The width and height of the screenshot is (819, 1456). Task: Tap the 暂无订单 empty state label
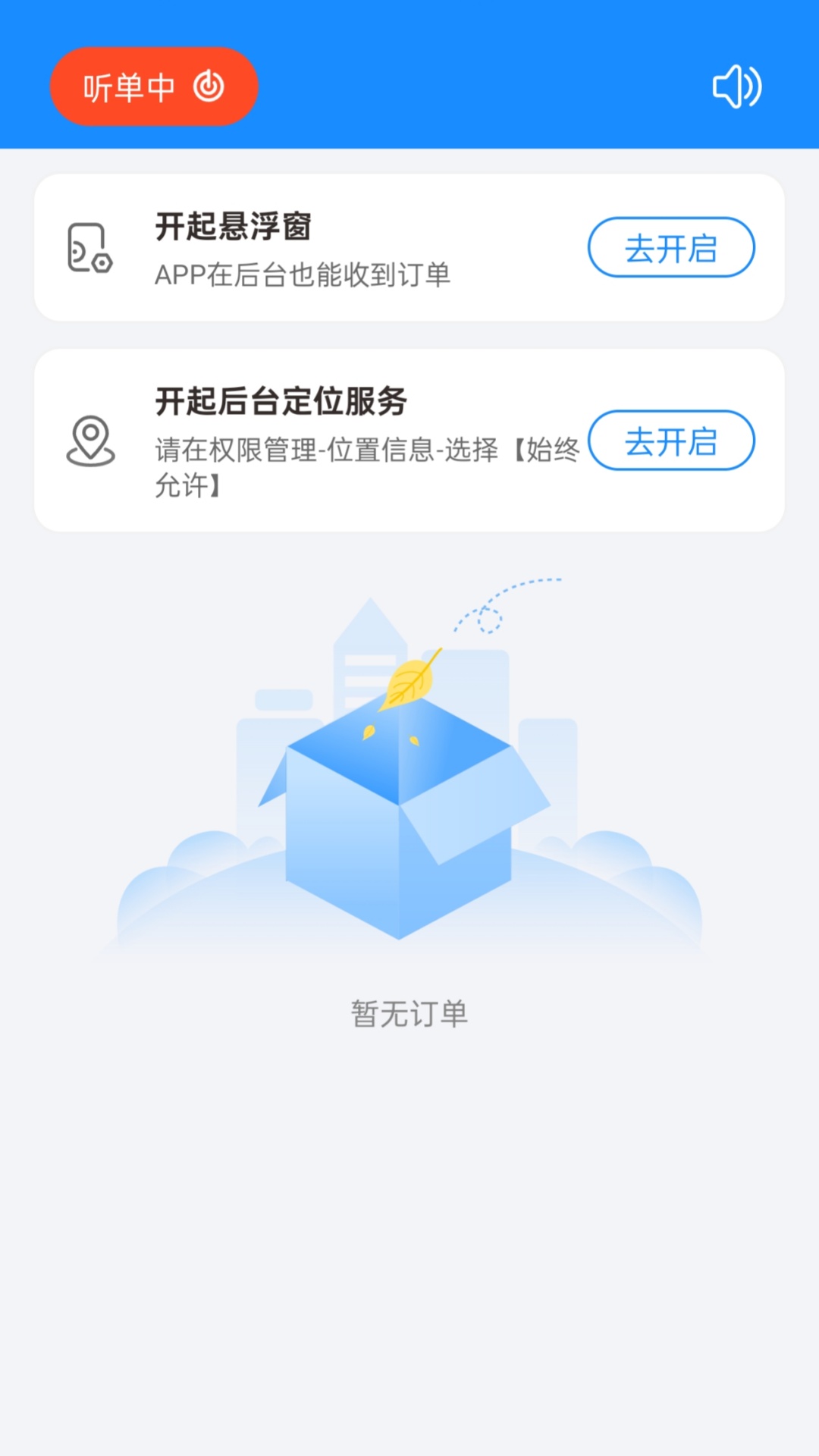click(x=409, y=1012)
